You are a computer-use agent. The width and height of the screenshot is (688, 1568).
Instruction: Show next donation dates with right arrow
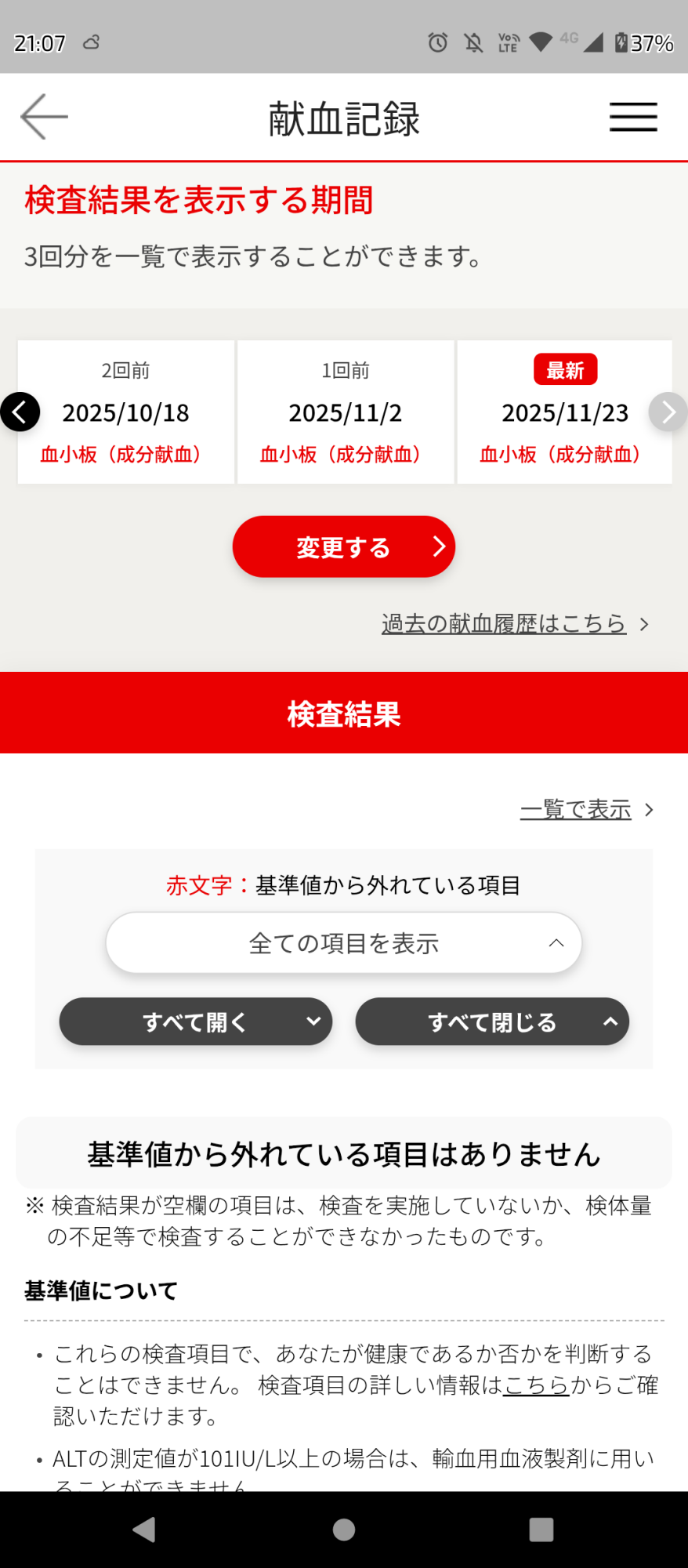point(668,412)
